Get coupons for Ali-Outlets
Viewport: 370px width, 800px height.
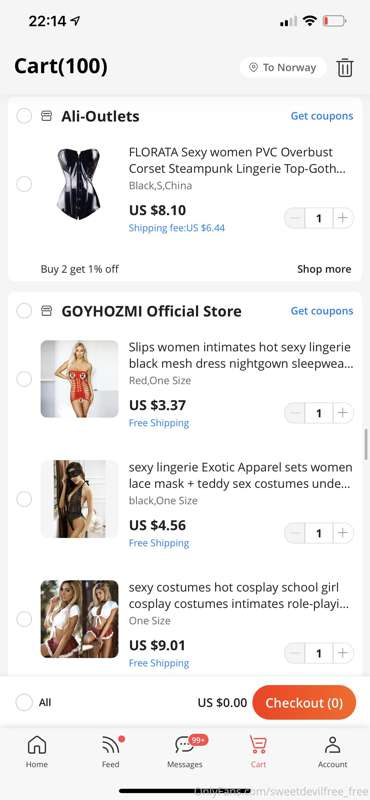click(x=322, y=116)
